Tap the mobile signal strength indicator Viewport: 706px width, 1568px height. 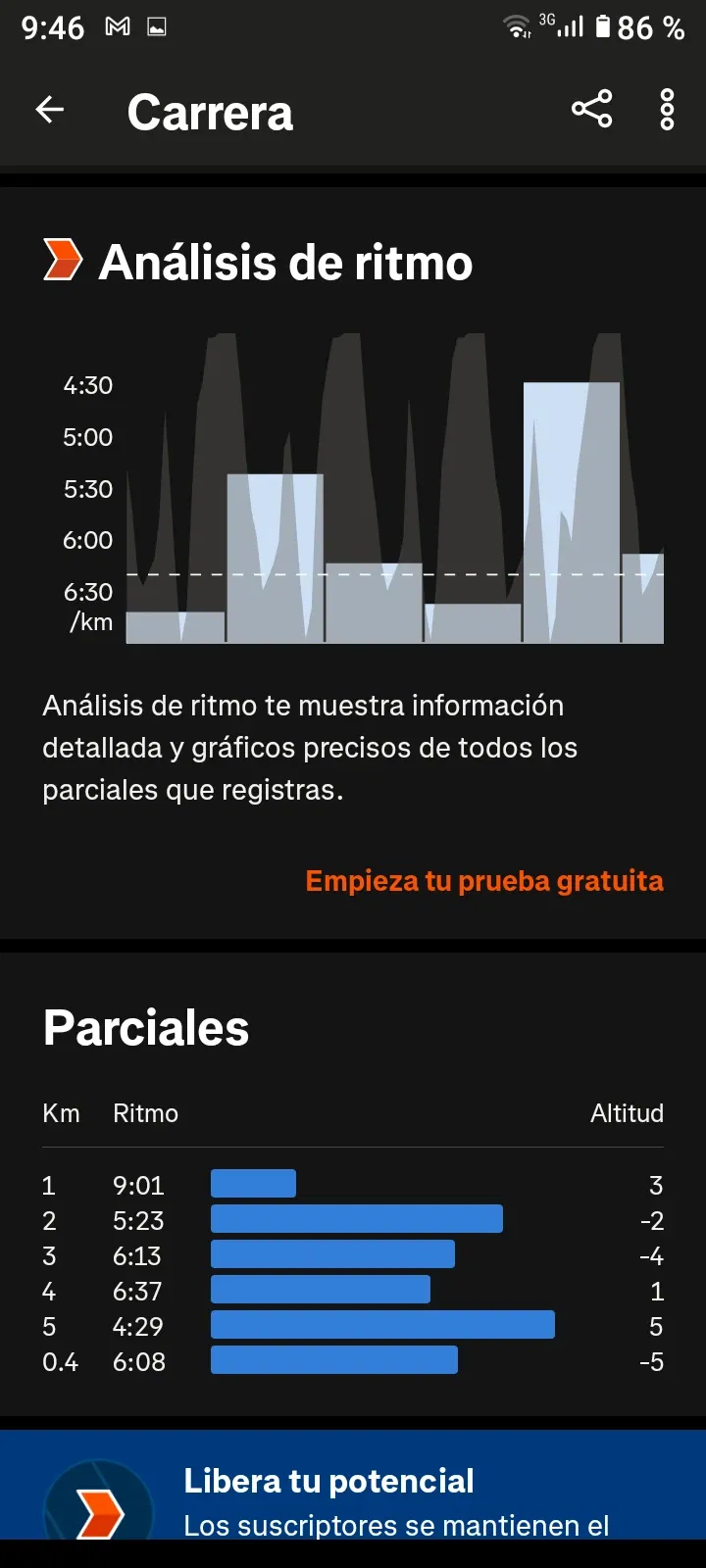(572, 26)
